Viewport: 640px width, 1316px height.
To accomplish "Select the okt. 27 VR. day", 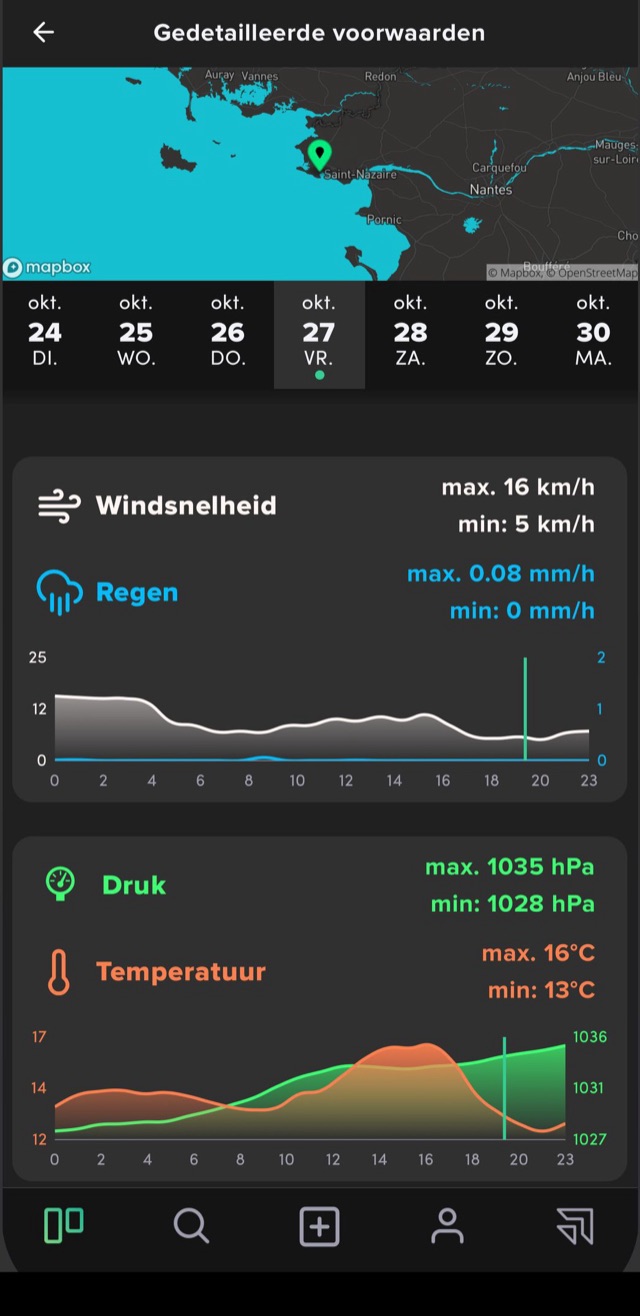I will click(319, 335).
